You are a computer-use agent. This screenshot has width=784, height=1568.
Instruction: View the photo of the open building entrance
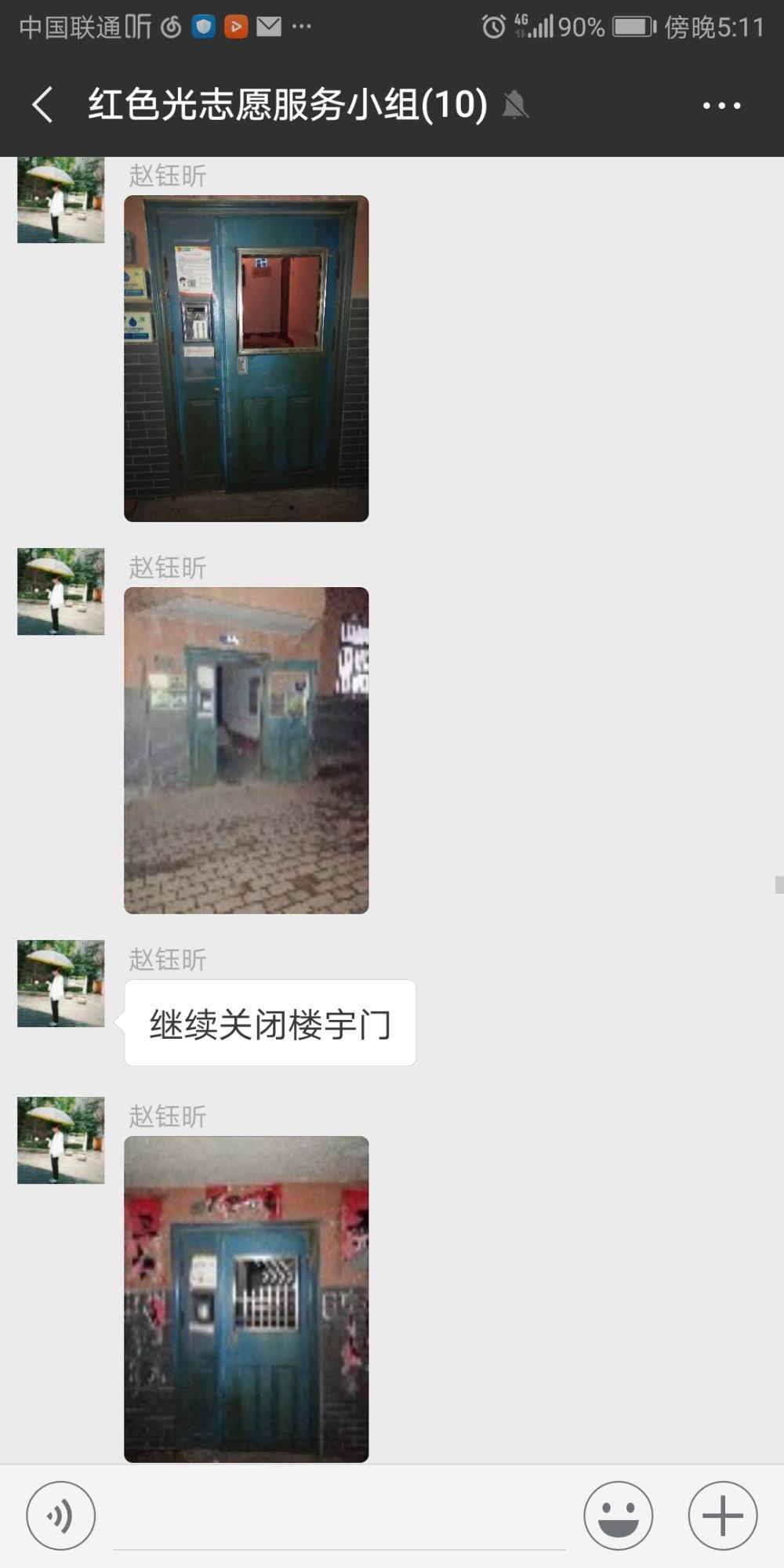pos(246,750)
